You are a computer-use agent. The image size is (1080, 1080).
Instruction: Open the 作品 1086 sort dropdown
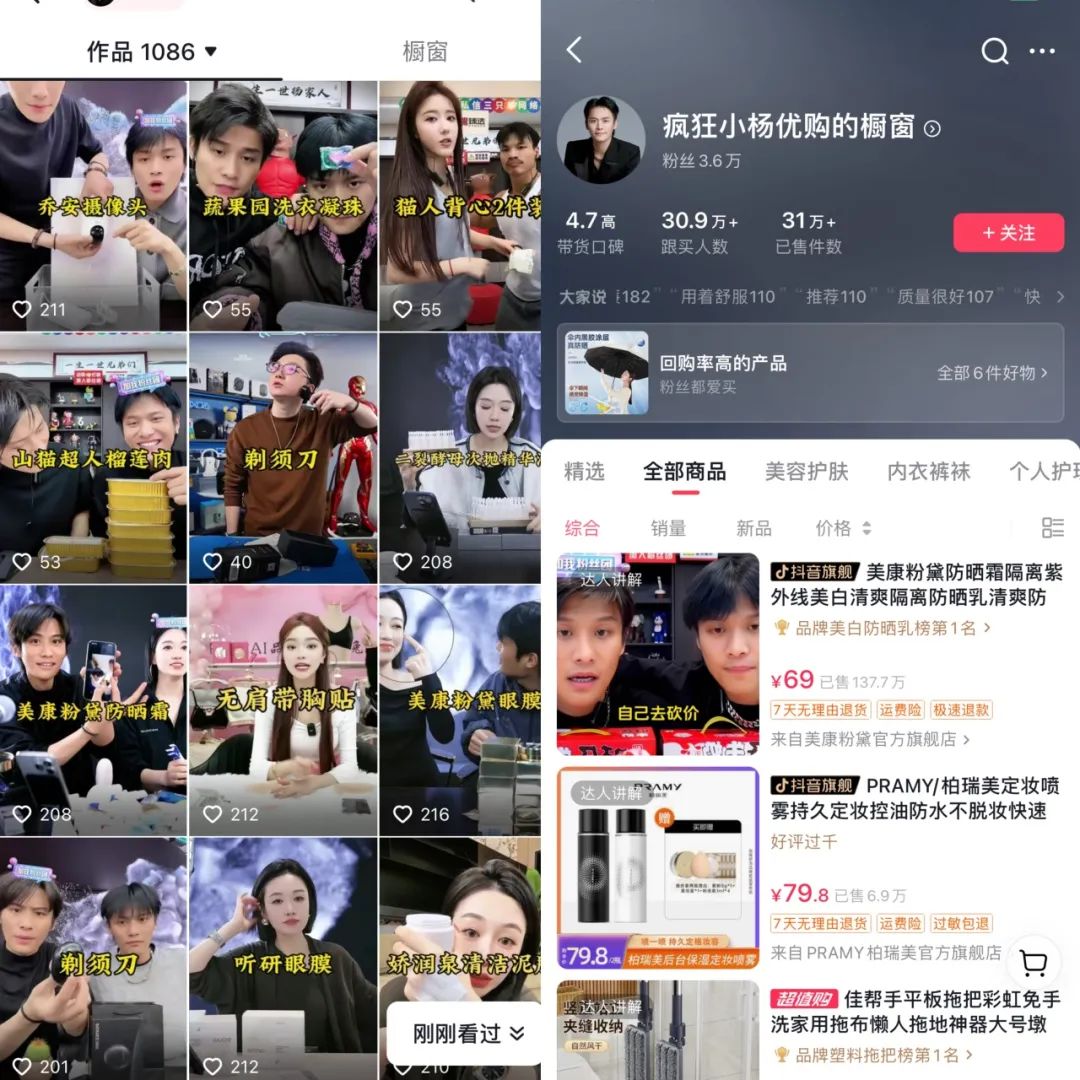(152, 52)
